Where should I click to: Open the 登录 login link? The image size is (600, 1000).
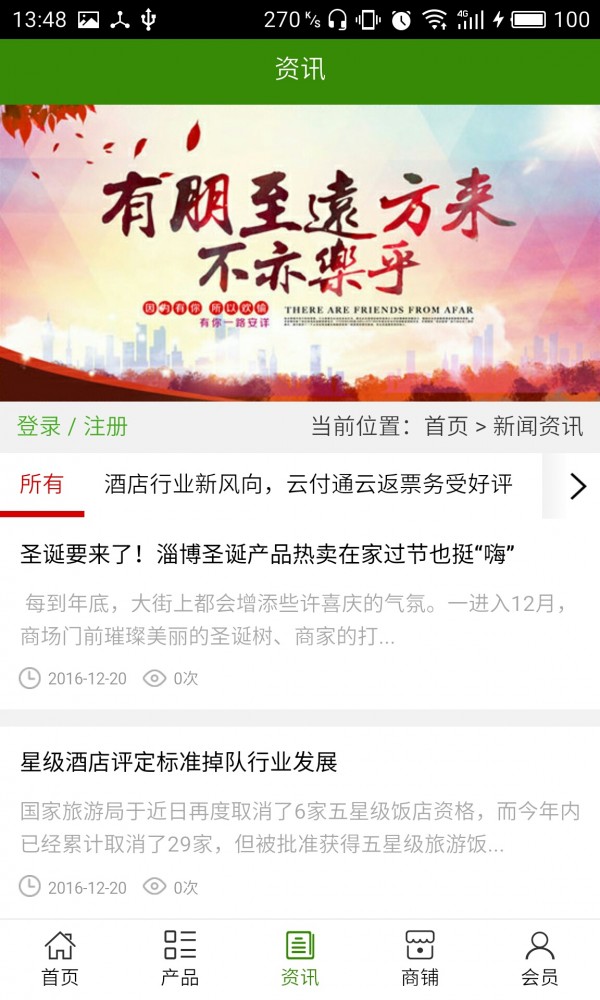click(x=39, y=427)
